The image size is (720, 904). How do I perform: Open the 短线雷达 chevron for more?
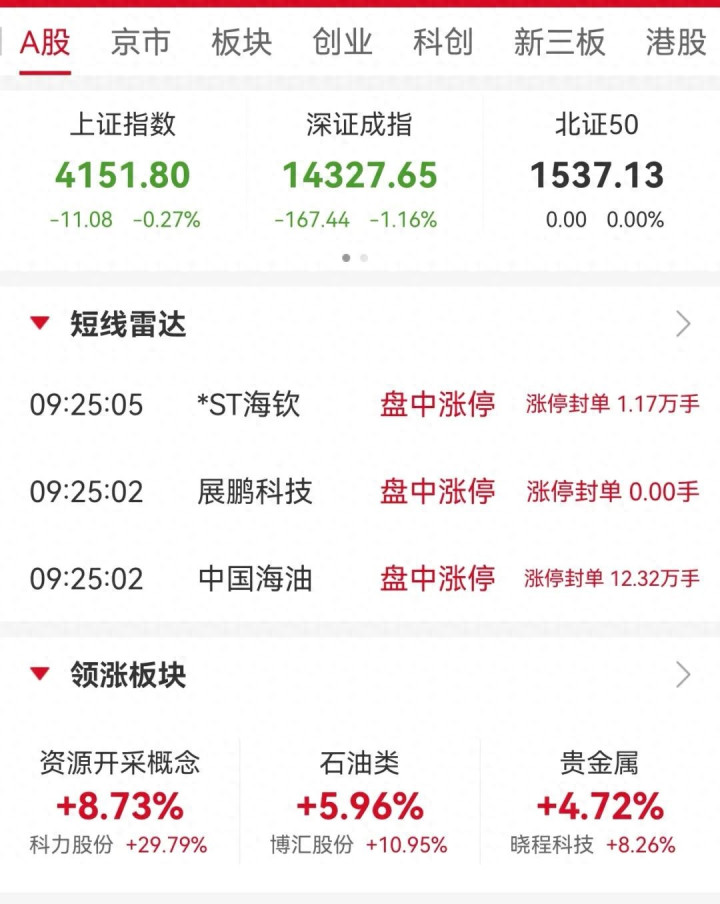(x=683, y=324)
